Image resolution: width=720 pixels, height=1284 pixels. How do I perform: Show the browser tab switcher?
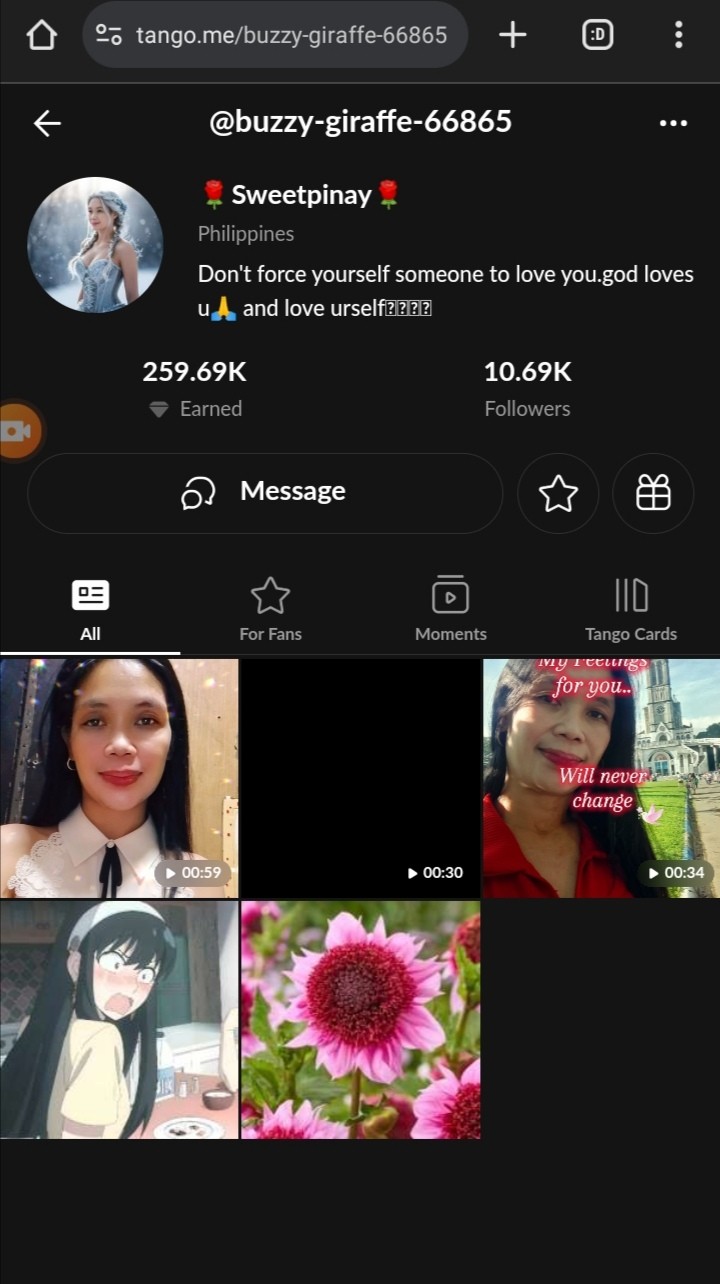(597, 36)
